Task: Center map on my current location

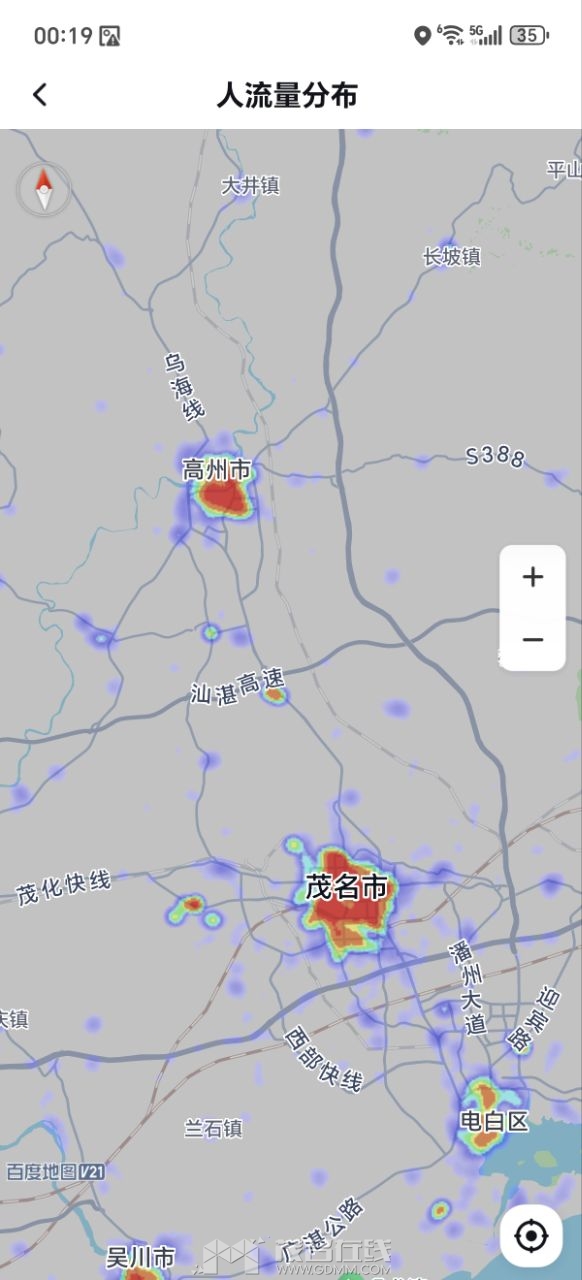Action: (531, 1237)
